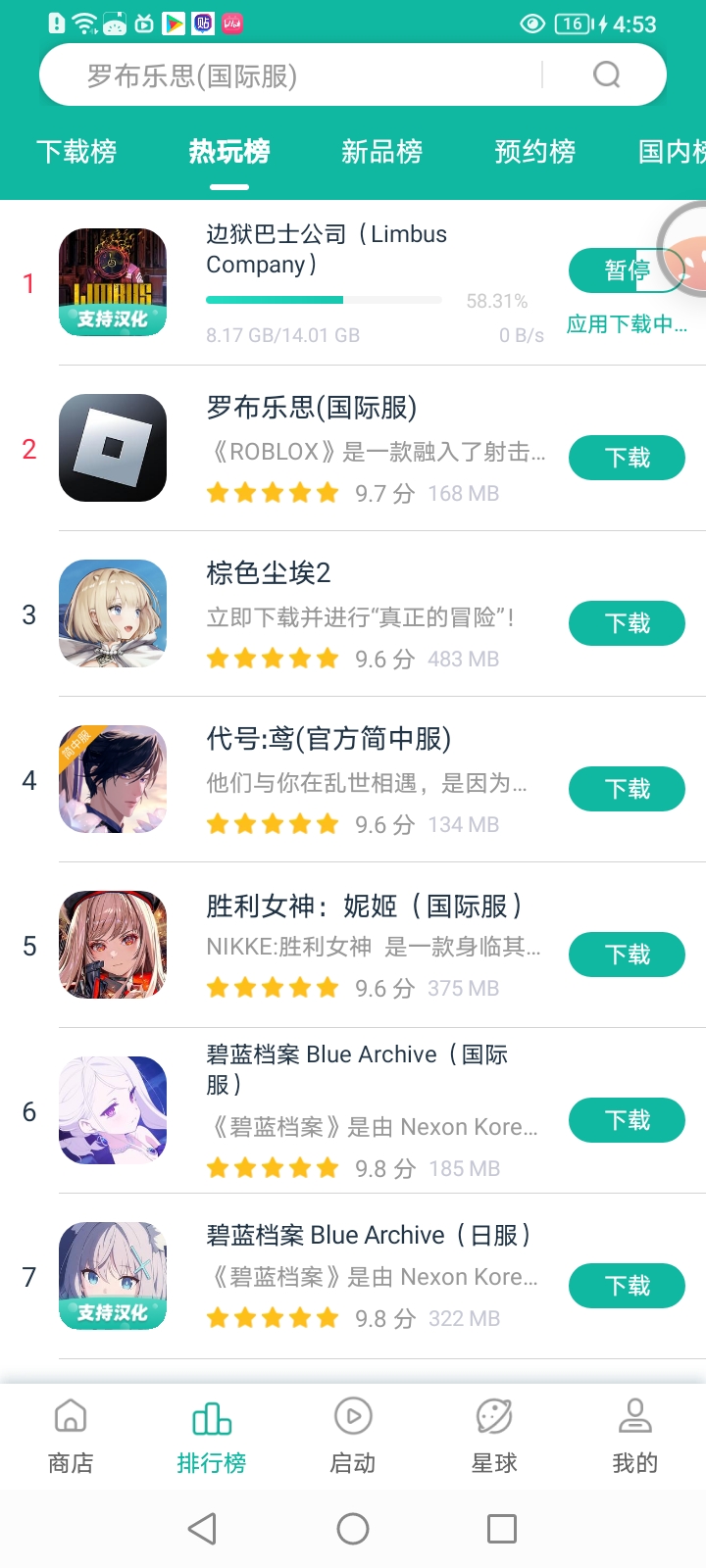This screenshot has height=1568, width=706.
Task: Tap the floating mascot bubble
Action: click(x=690, y=257)
